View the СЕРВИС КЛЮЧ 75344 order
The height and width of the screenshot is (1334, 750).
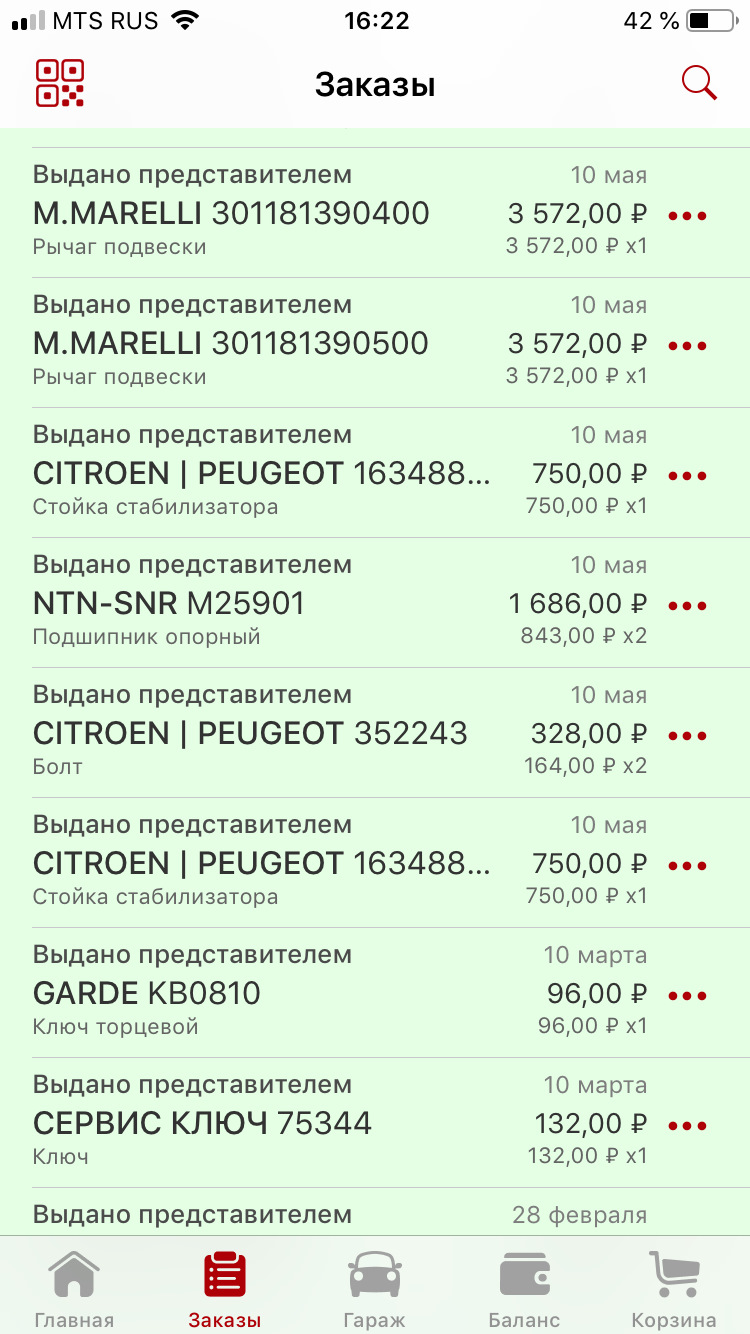(202, 1123)
